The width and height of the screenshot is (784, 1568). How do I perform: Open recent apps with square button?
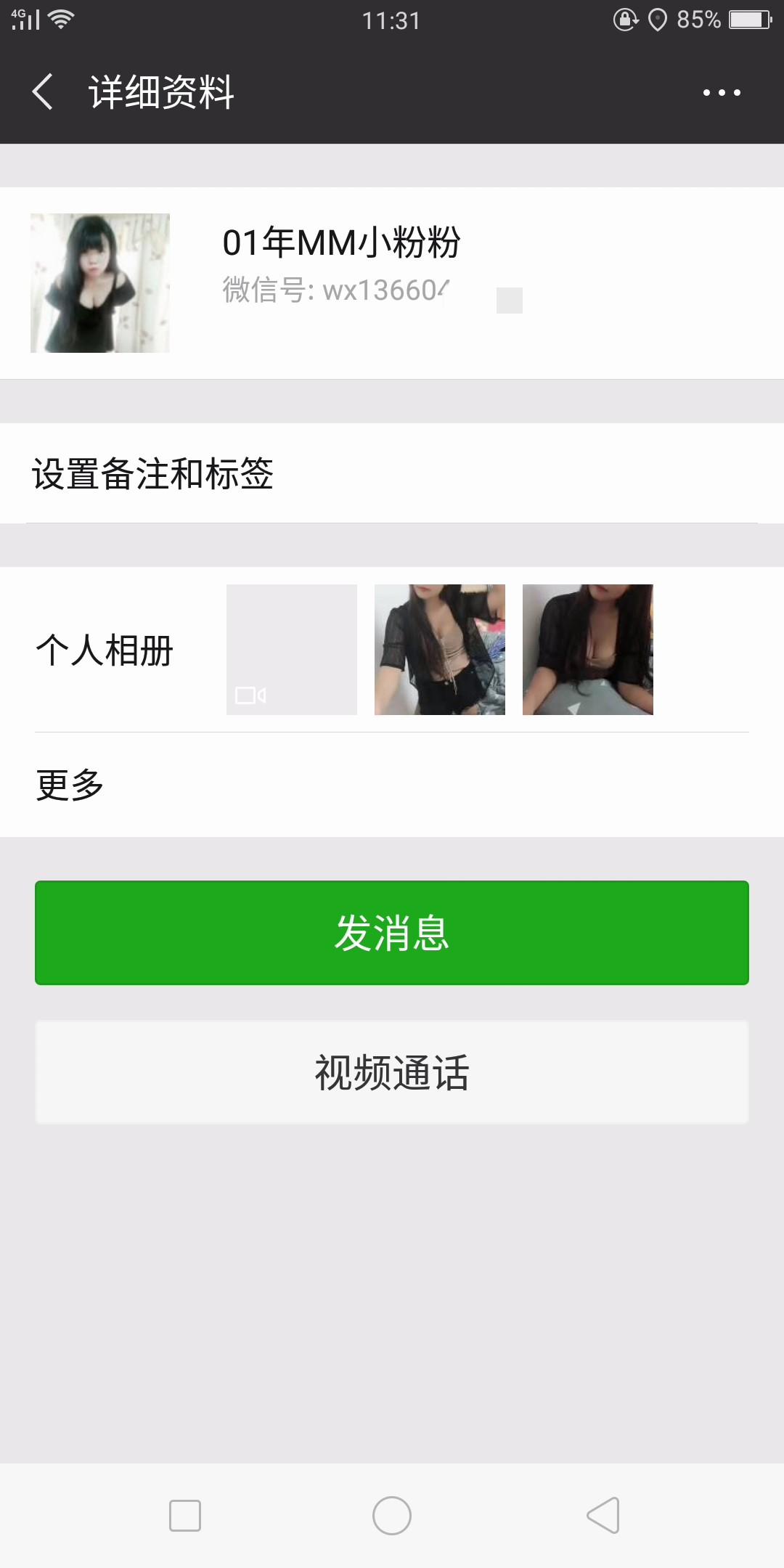tap(185, 1516)
